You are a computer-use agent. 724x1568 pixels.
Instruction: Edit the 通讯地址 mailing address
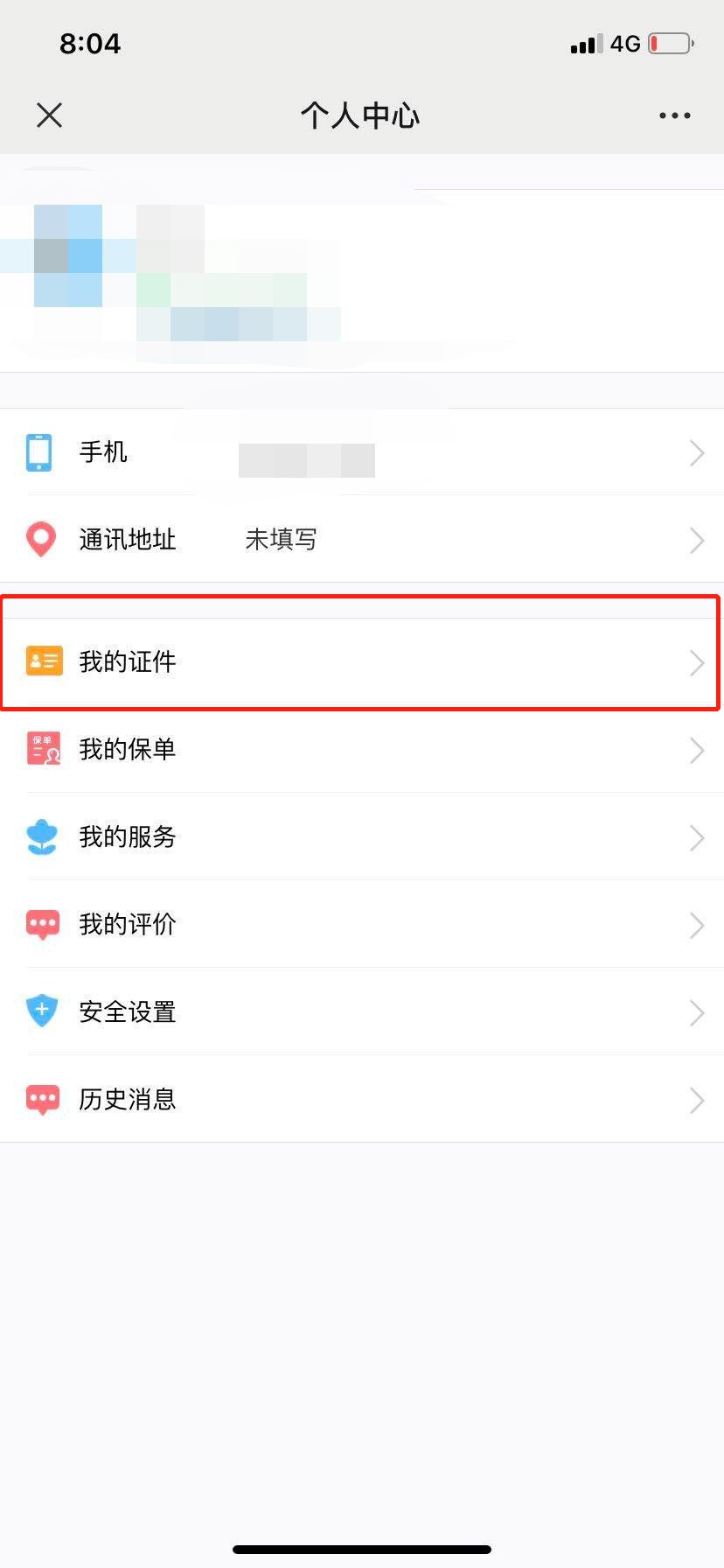pyautogui.click(x=362, y=540)
